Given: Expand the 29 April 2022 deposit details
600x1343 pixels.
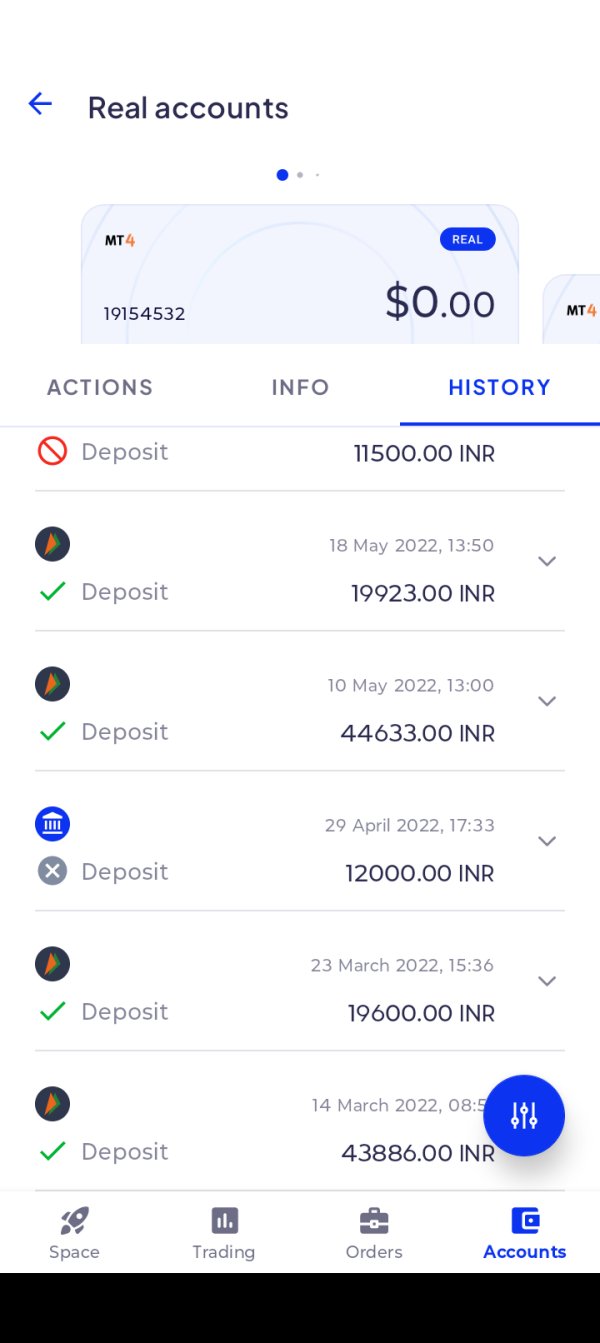Looking at the screenshot, I should [547, 841].
